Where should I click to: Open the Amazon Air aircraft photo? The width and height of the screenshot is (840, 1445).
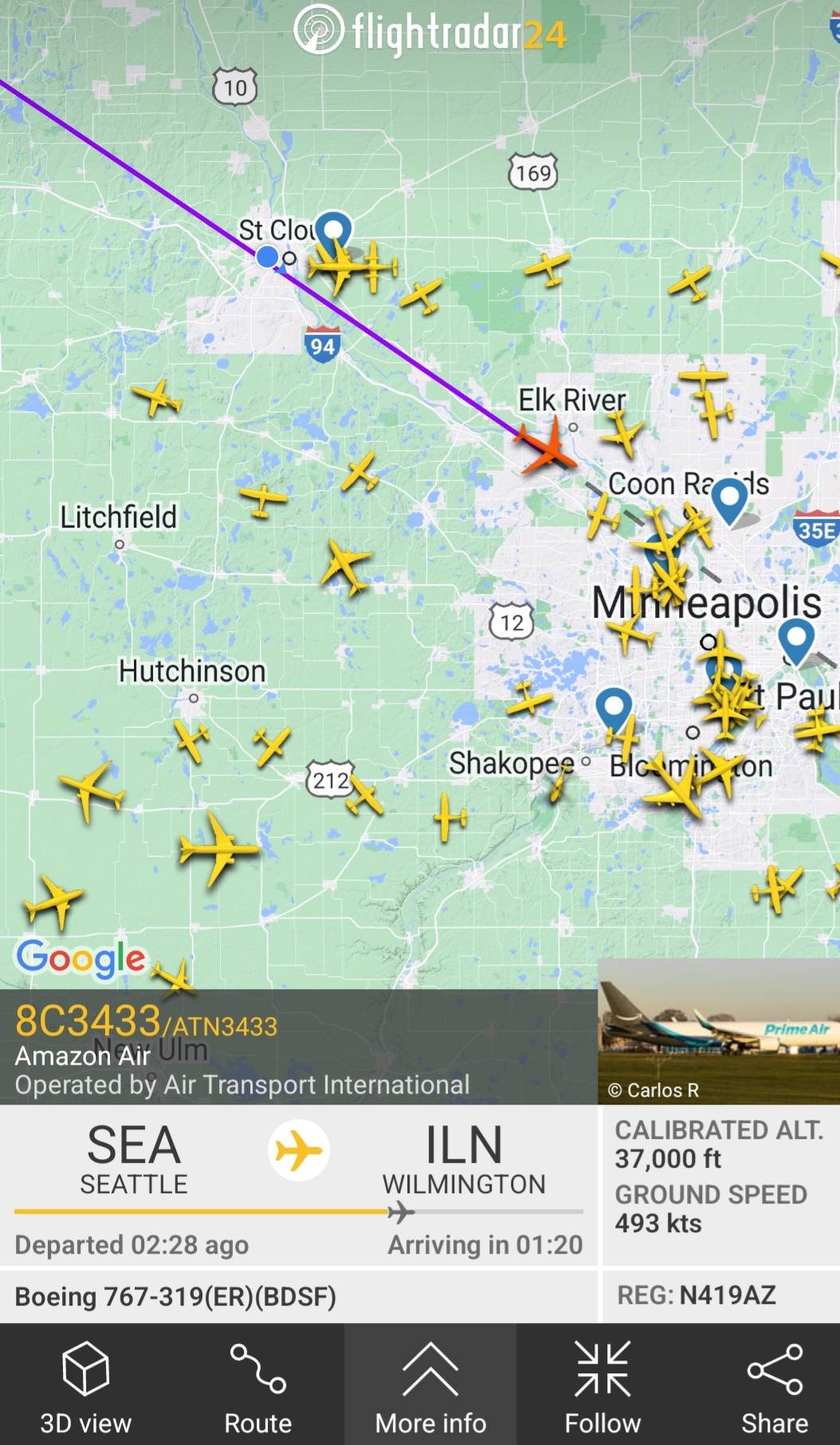pos(718,1031)
